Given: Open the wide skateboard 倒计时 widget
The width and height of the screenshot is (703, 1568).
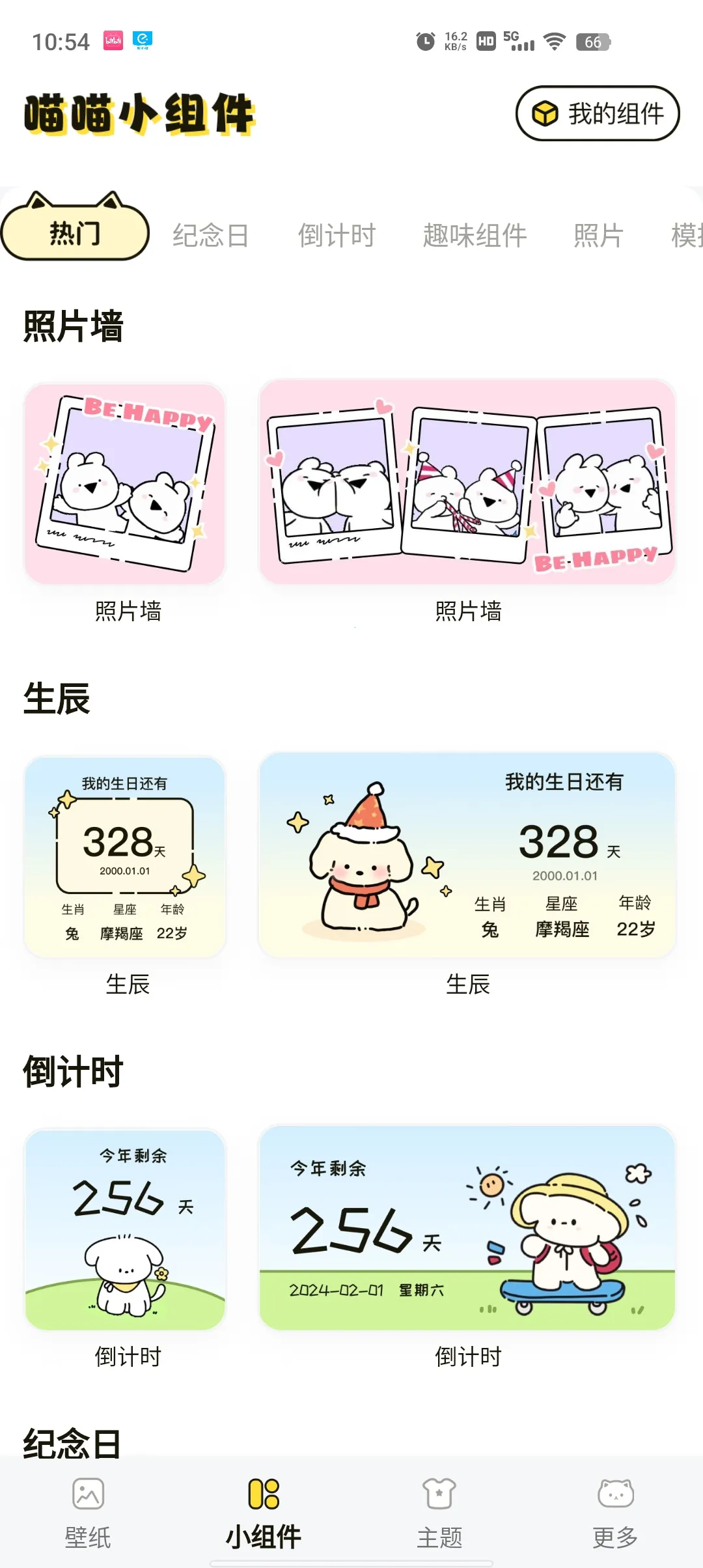Looking at the screenshot, I should click(x=467, y=1227).
